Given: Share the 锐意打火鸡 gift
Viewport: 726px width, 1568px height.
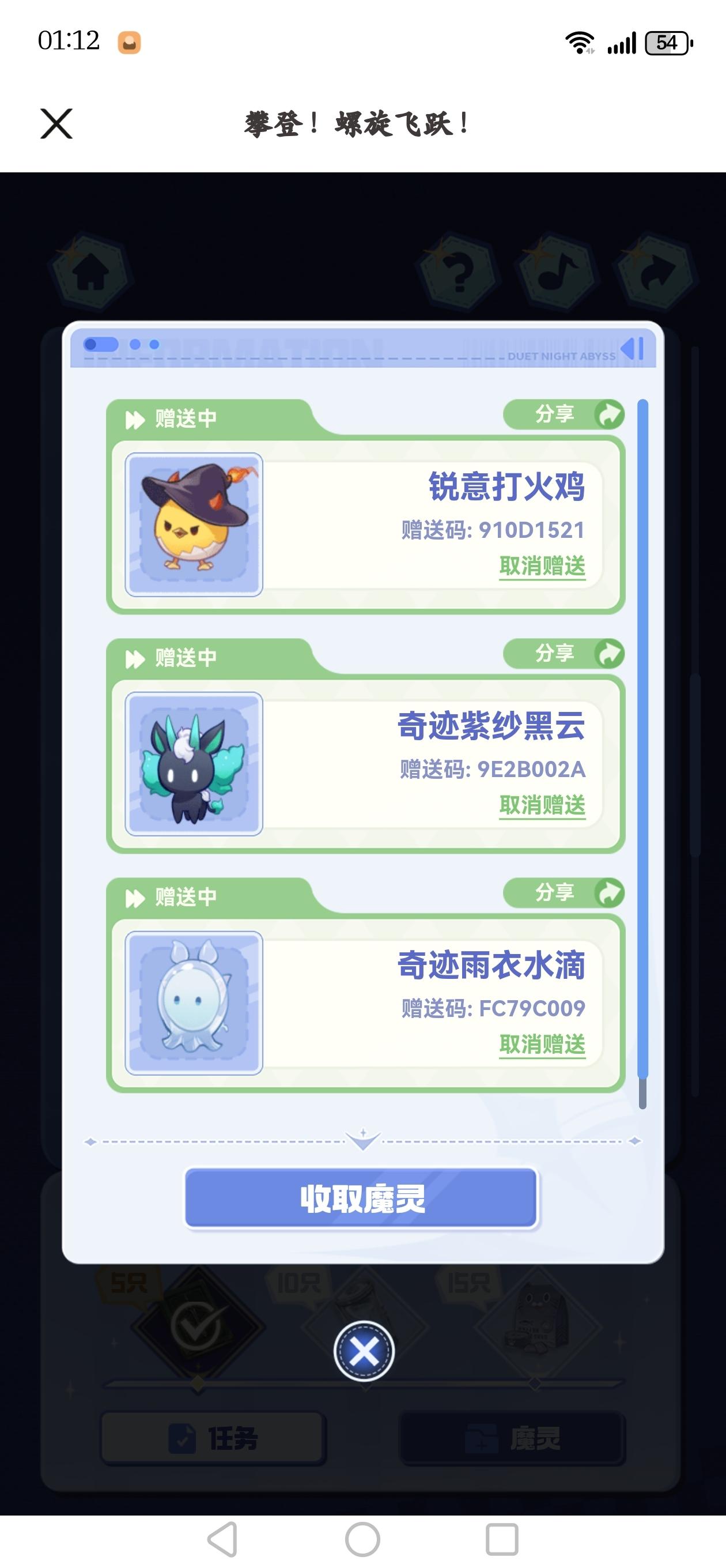Looking at the screenshot, I should (x=563, y=414).
